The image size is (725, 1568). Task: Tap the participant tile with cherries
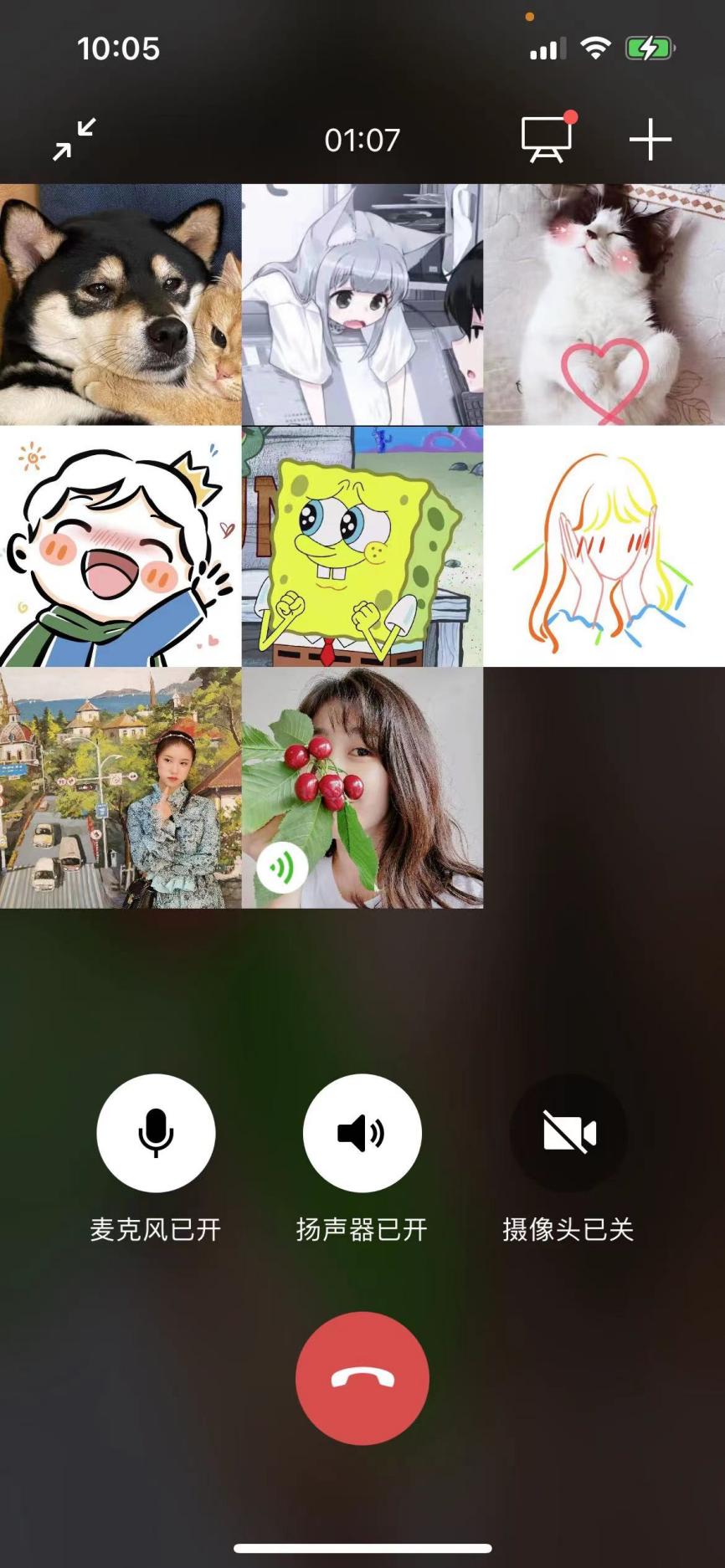(362, 787)
